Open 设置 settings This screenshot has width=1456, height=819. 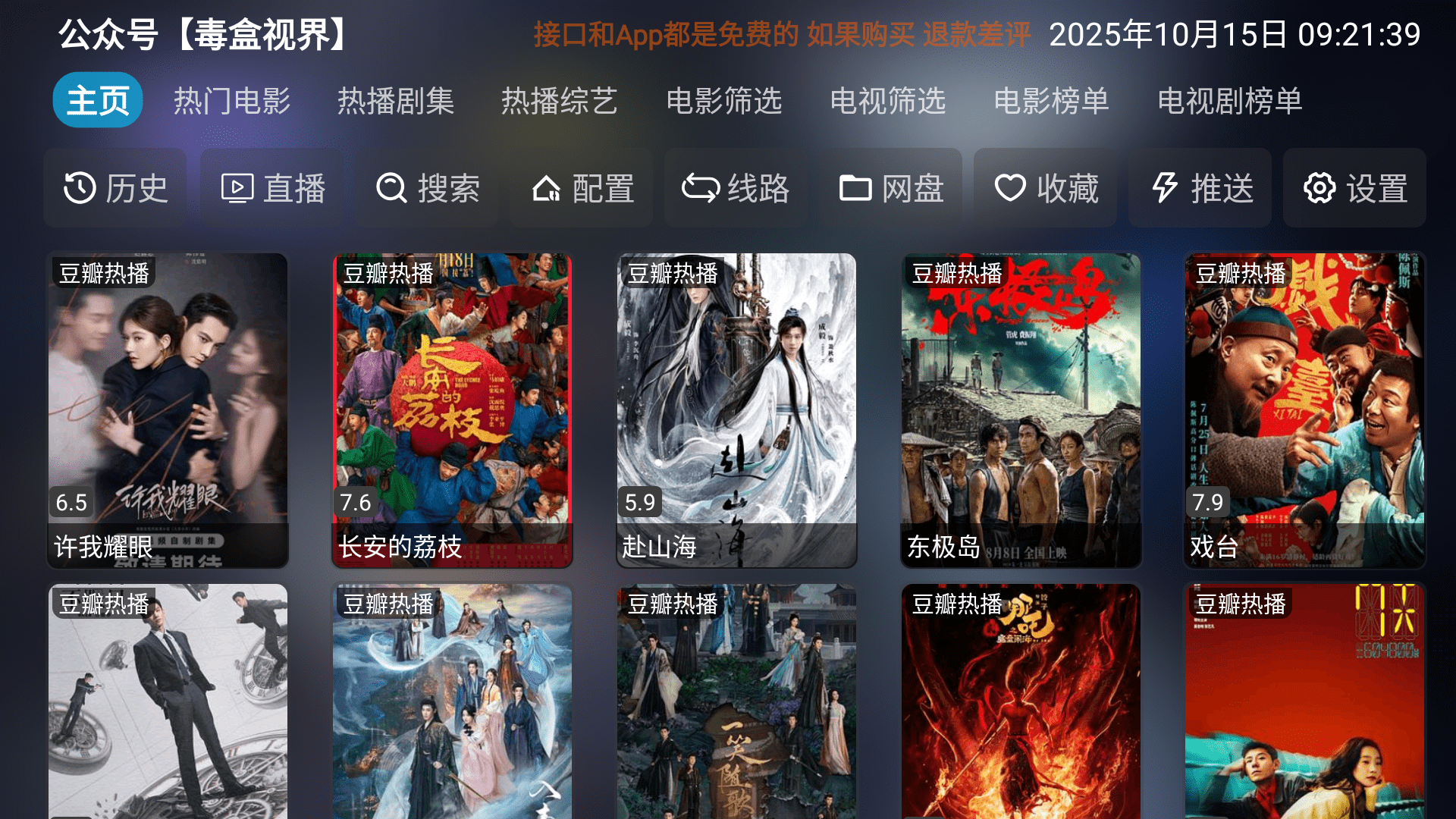click(1355, 188)
